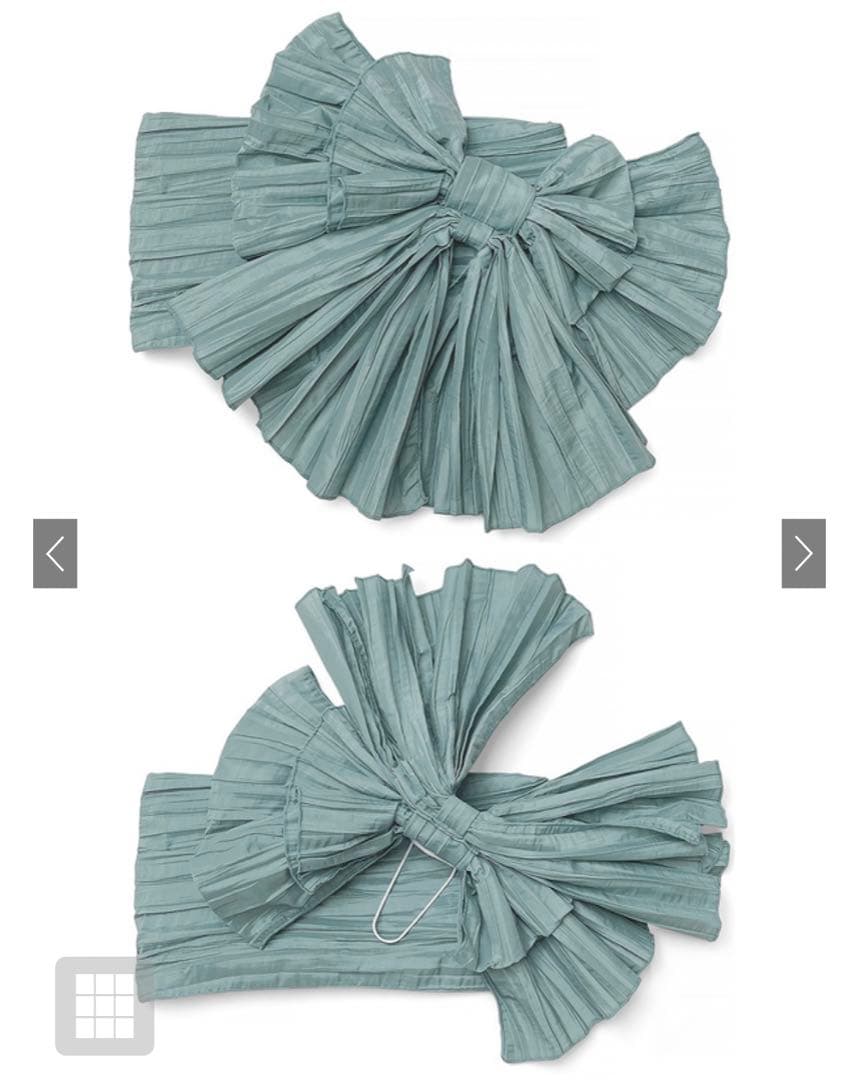Open the image grid view
The height and width of the screenshot is (1080, 860).
pos(104,1005)
